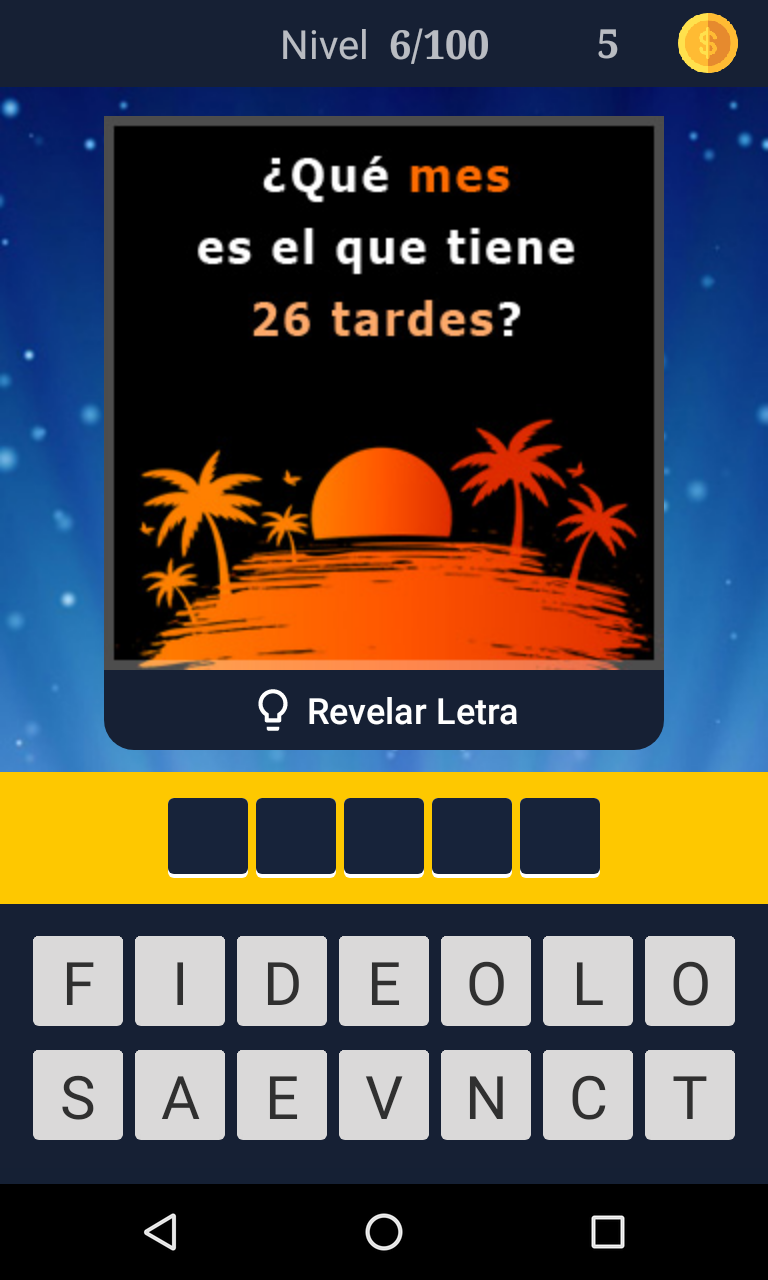Choose the letter D tile
Screen dimensions: 768x1280
(x=282, y=981)
